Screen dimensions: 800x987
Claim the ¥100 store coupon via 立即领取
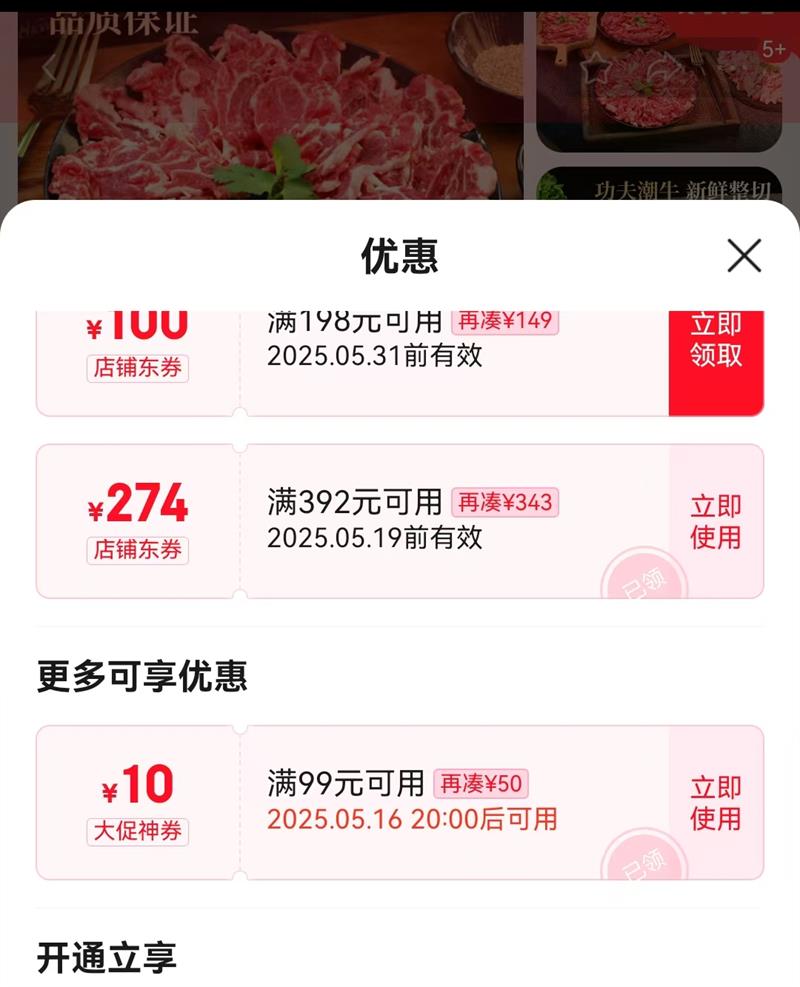[716, 342]
